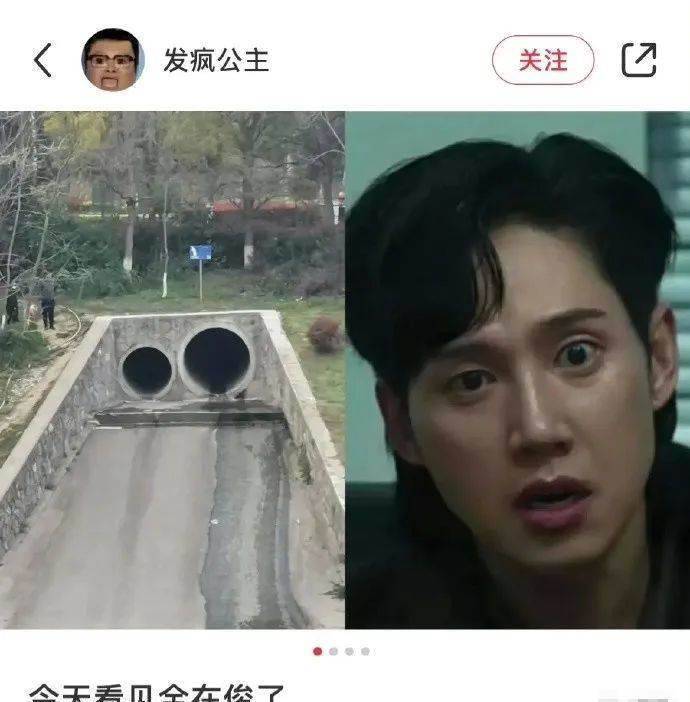
Task: Open the author name 发疯公主
Action: (216, 60)
